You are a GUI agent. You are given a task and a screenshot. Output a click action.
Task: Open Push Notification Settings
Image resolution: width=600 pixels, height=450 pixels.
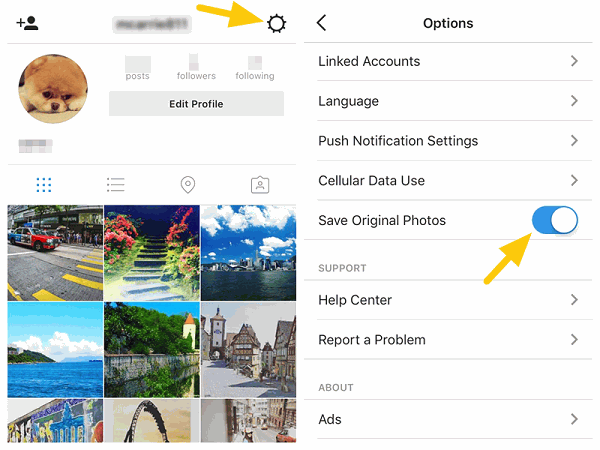click(x=447, y=141)
